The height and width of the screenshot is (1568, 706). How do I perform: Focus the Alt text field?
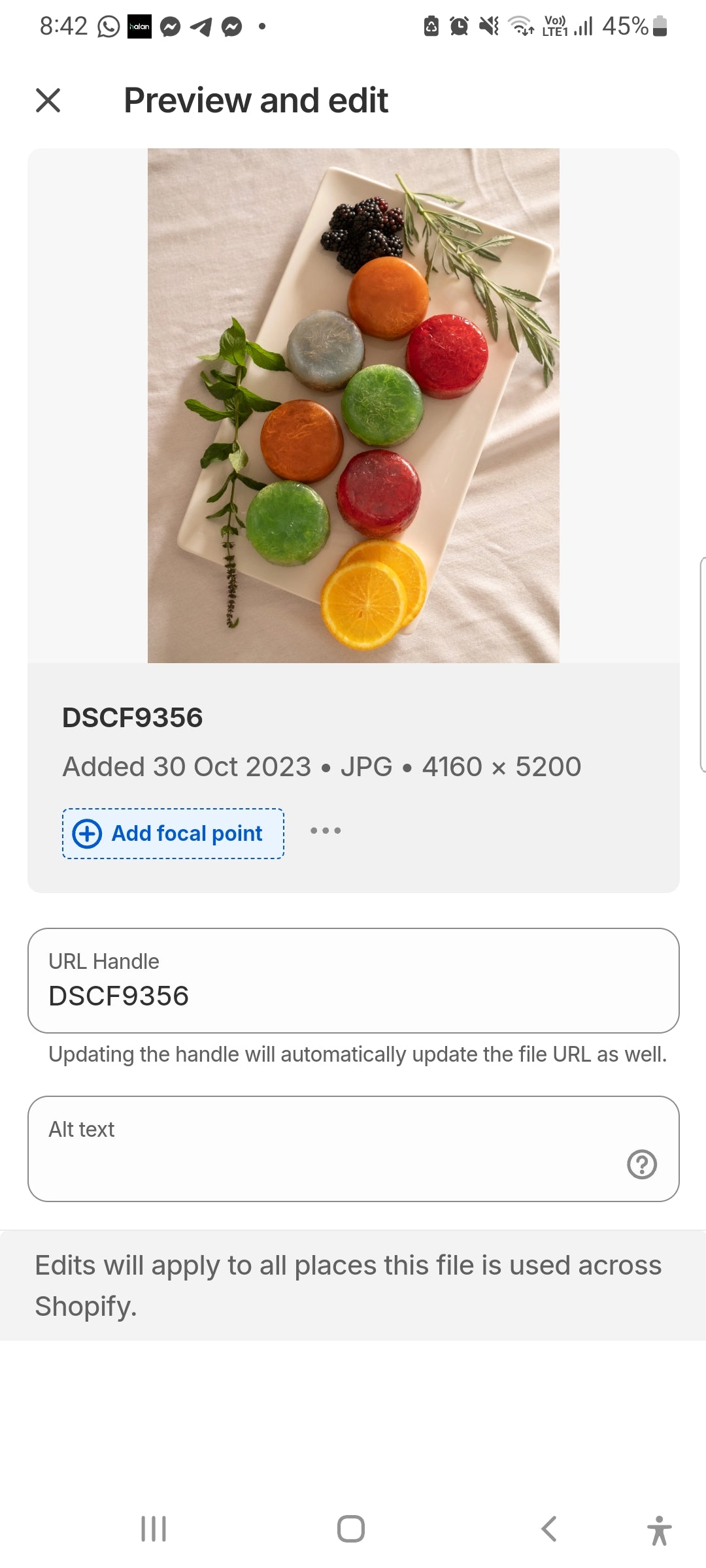pyautogui.click(x=327, y=1149)
